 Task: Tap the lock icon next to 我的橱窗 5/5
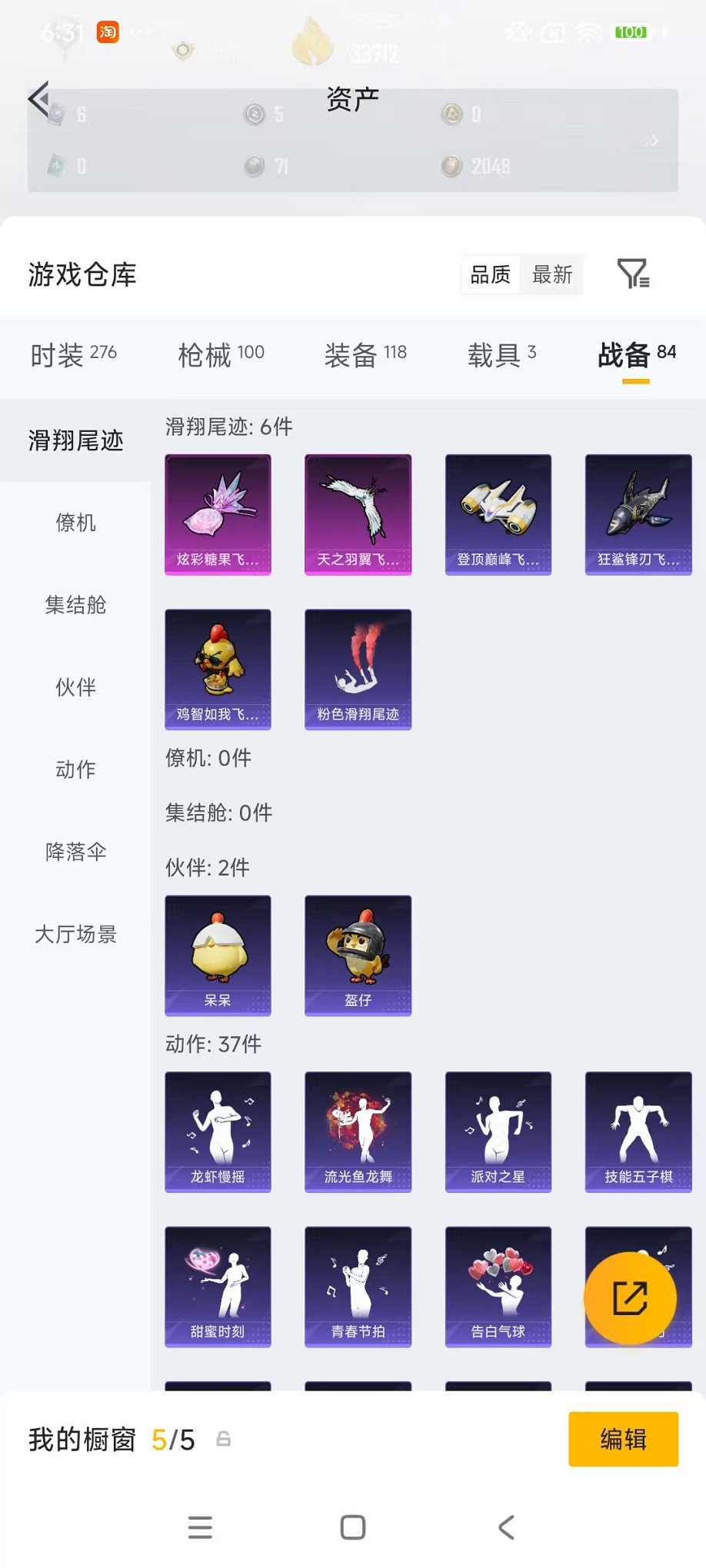(224, 1440)
